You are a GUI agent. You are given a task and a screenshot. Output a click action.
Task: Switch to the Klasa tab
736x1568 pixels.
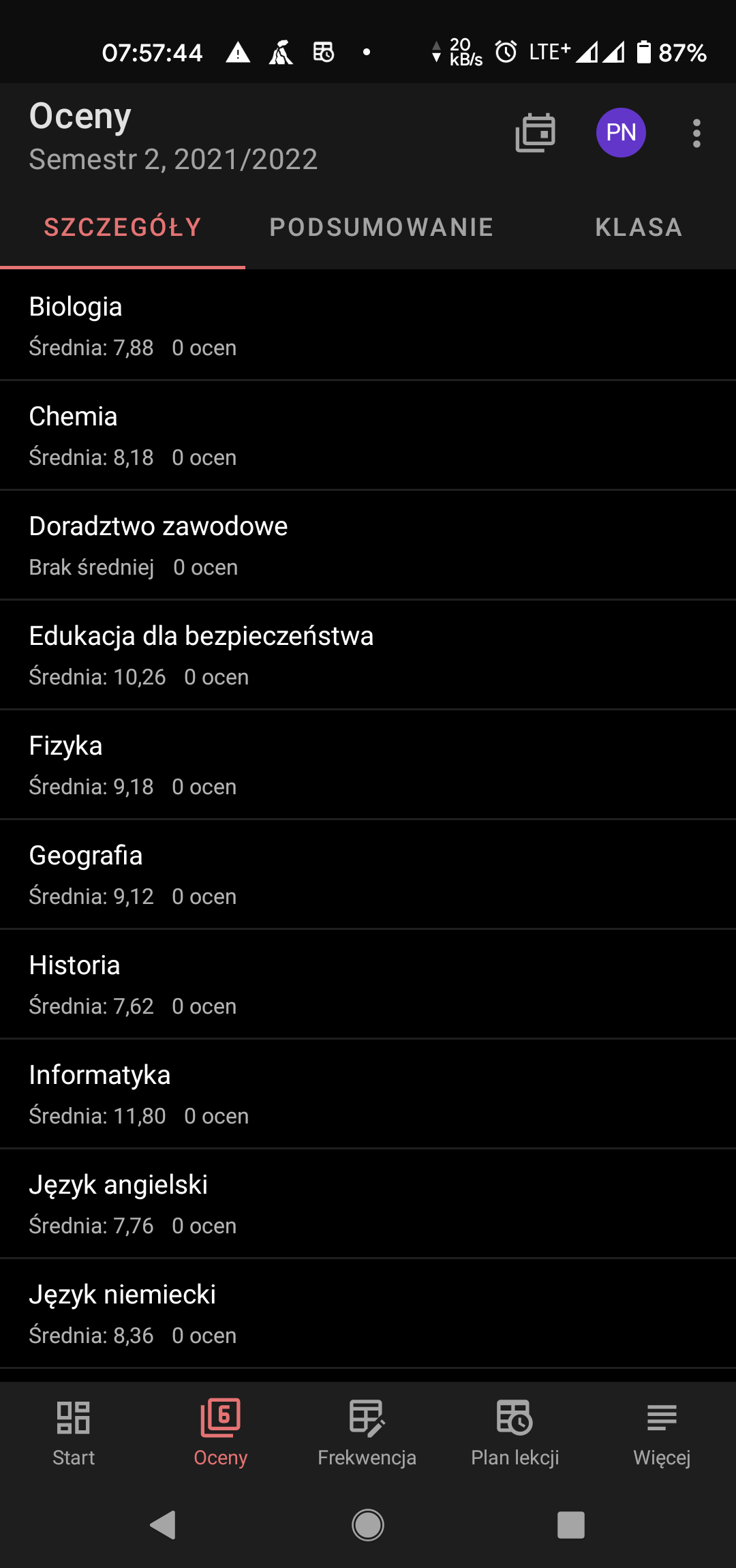[639, 228]
